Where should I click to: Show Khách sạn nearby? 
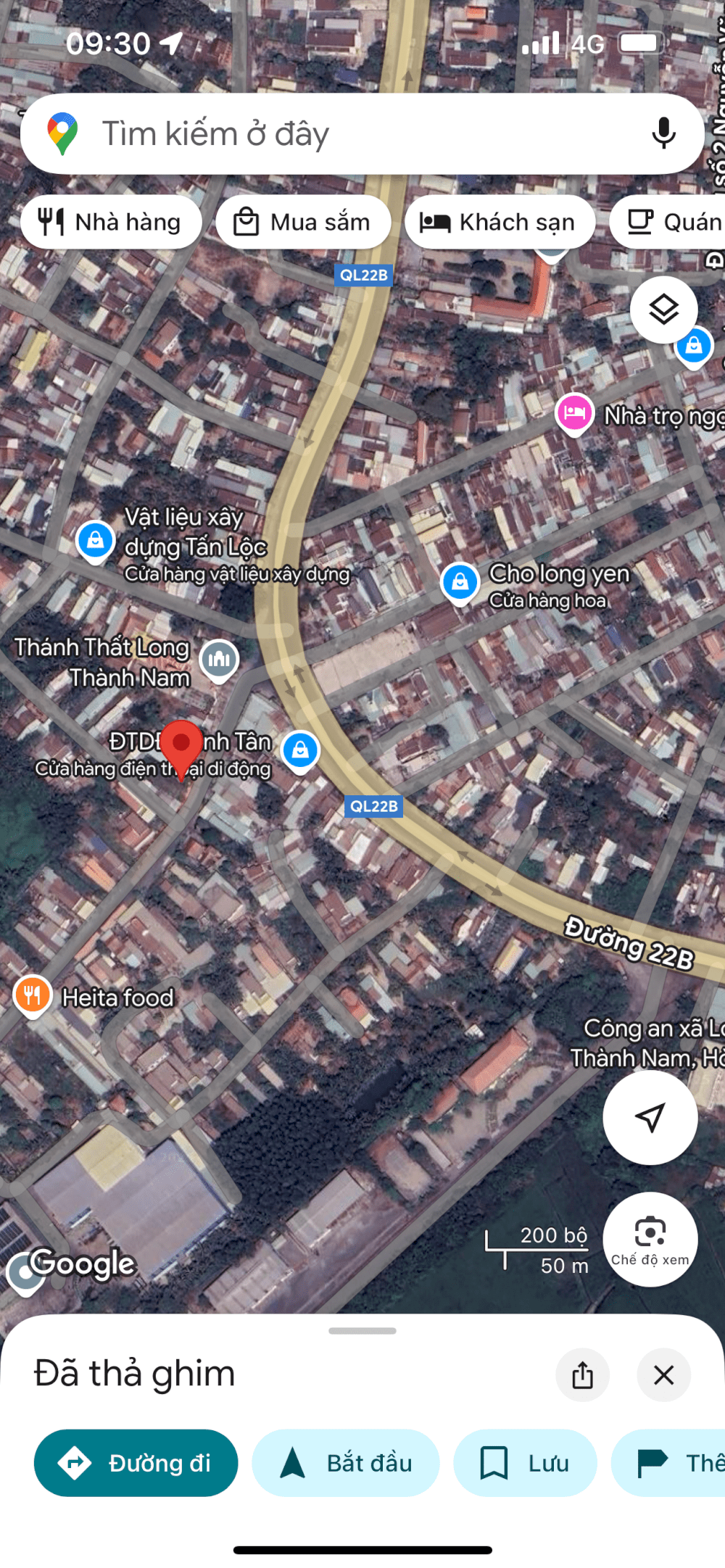pos(500,222)
